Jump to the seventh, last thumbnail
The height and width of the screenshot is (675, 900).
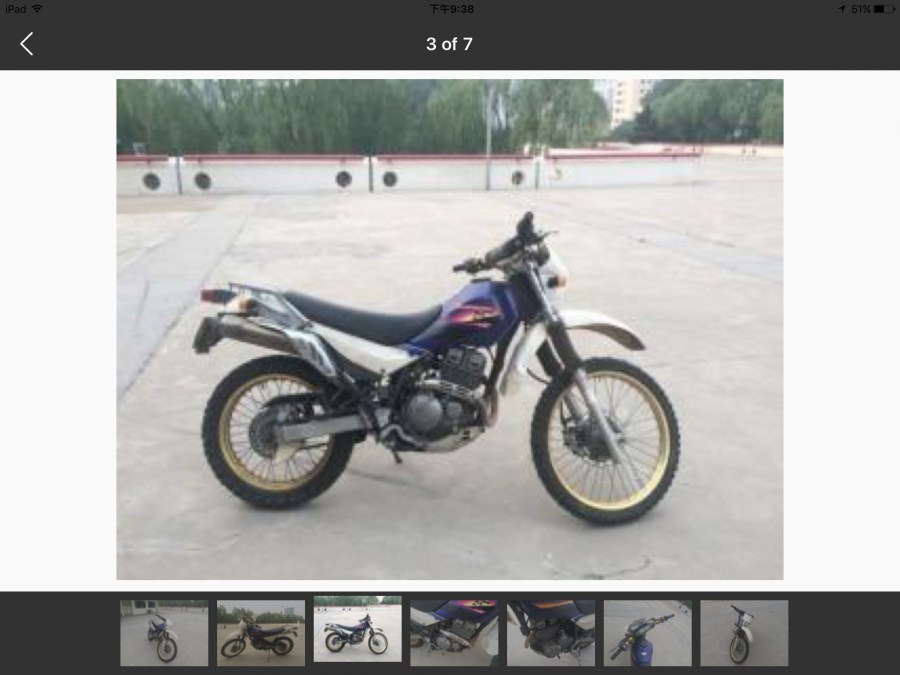(743, 633)
